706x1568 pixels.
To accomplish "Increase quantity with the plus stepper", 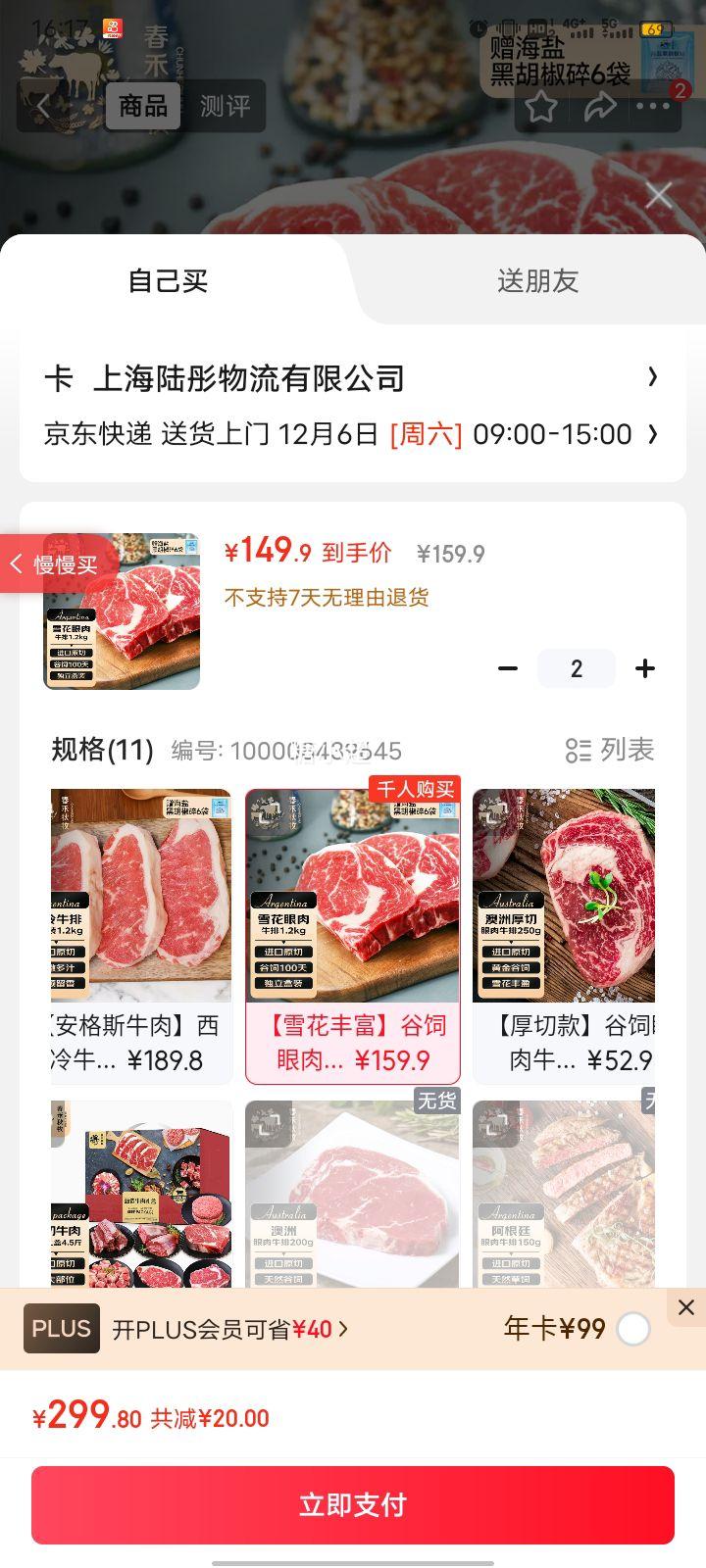I will tap(644, 668).
